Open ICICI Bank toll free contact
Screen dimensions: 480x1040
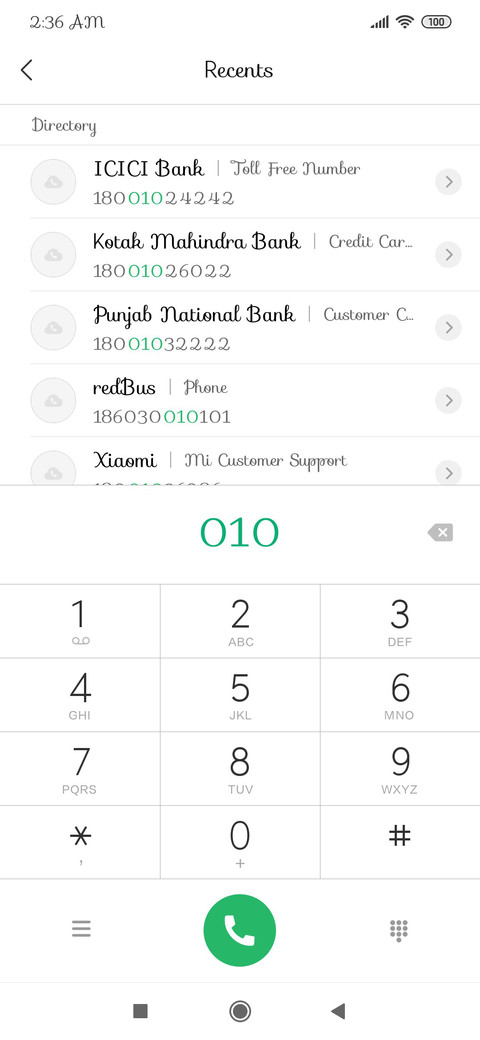(x=240, y=182)
